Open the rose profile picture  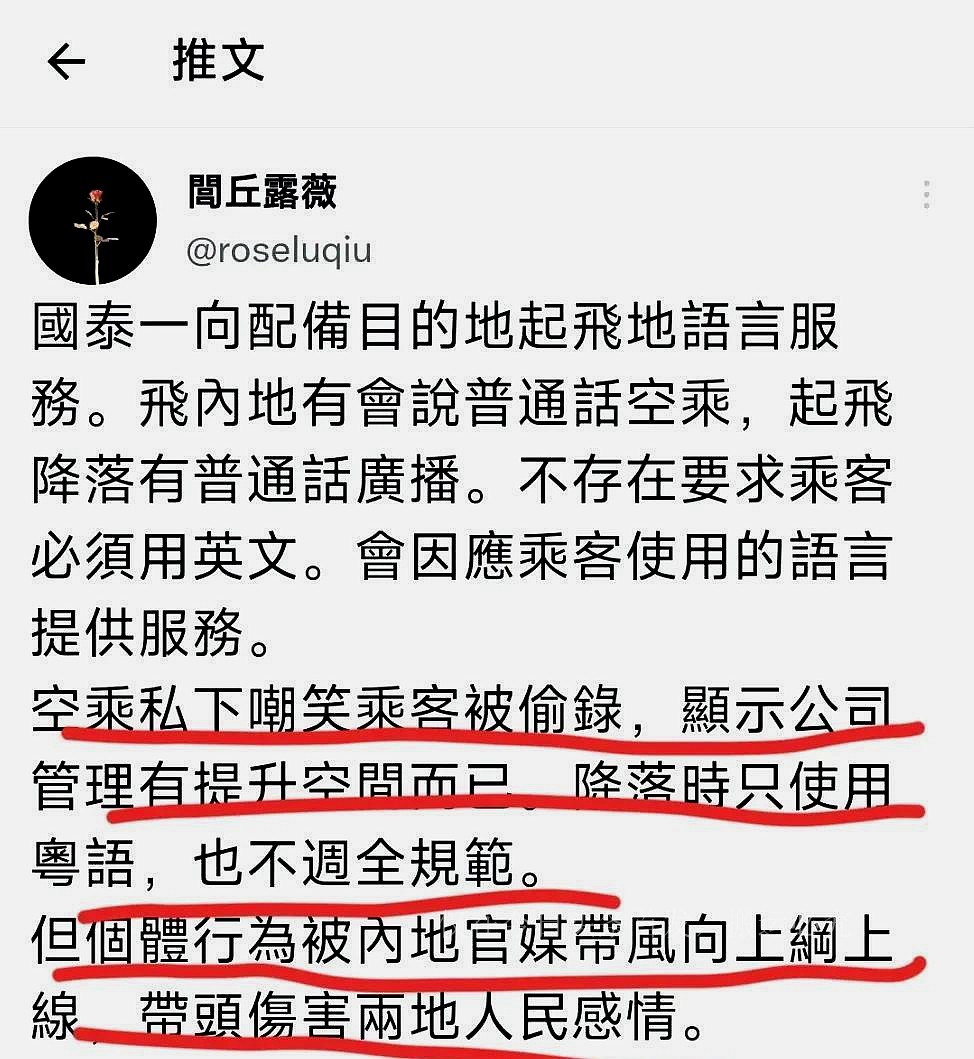pyautogui.click(x=93, y=221)
